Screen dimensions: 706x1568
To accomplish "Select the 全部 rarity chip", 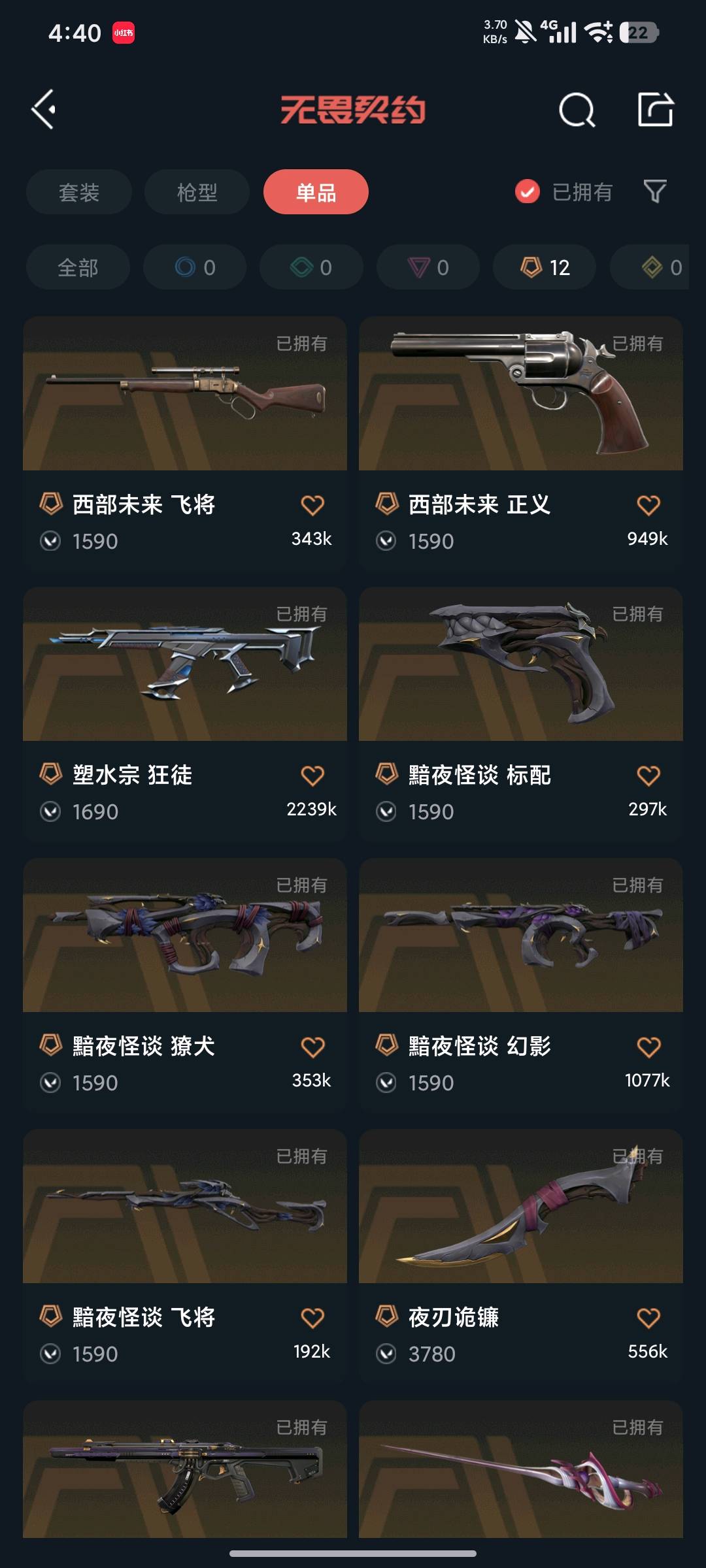I will tap(78, 267).
